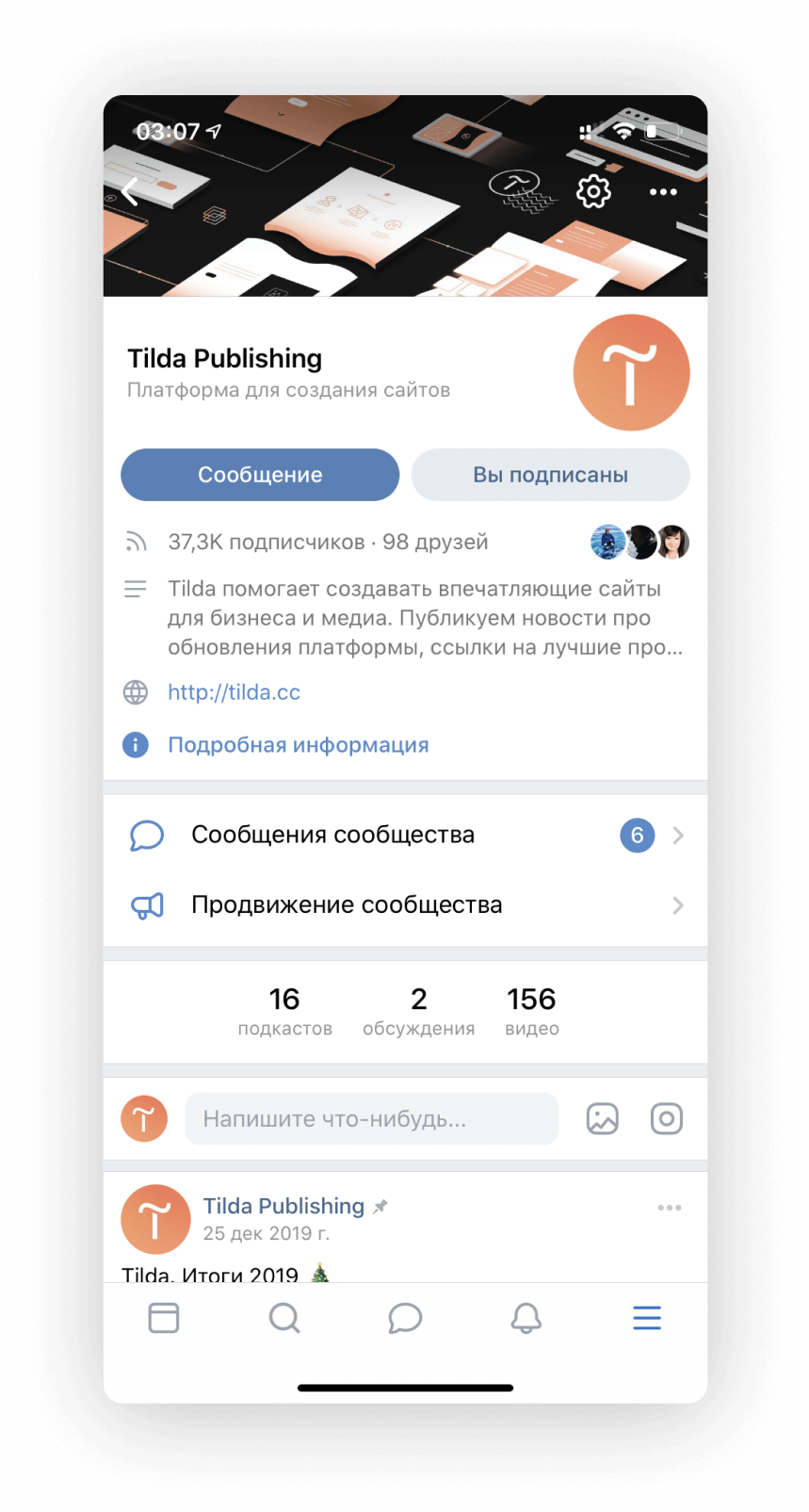
Task: Attach a photo to a new post
Action: pos(603,1119)
